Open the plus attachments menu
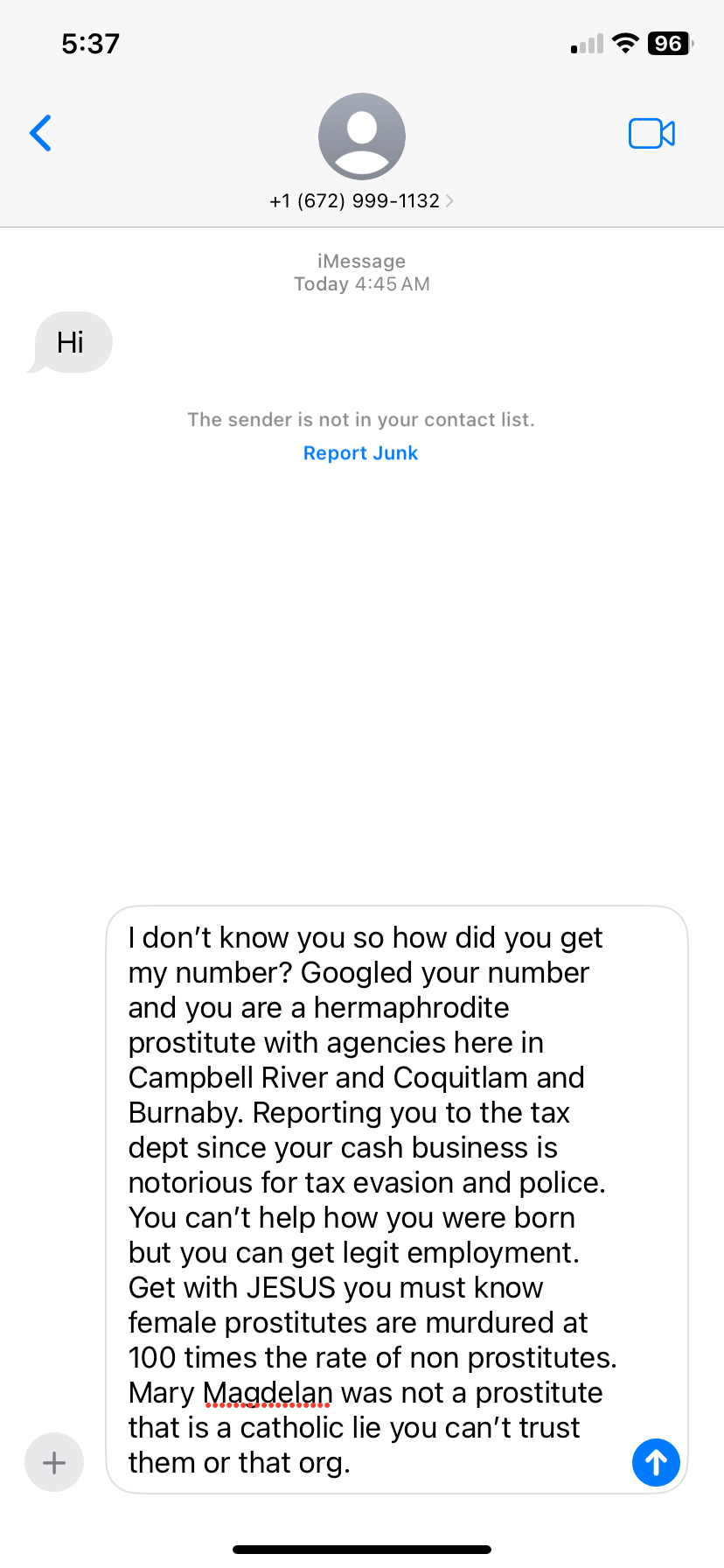 point(54,1462)
